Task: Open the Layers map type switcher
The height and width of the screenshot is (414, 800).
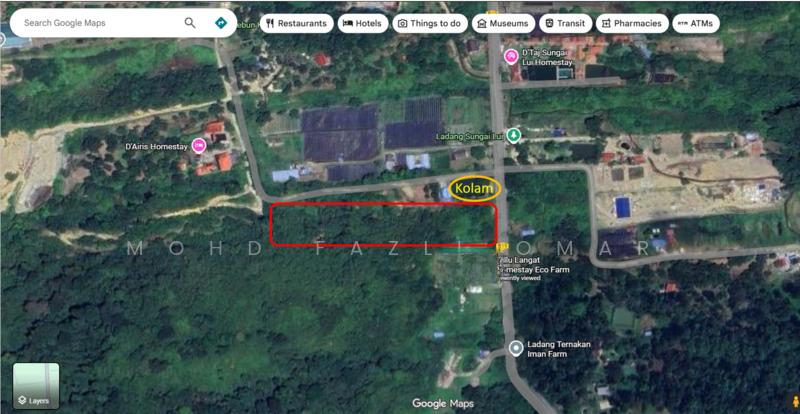Action: [36, 387]
